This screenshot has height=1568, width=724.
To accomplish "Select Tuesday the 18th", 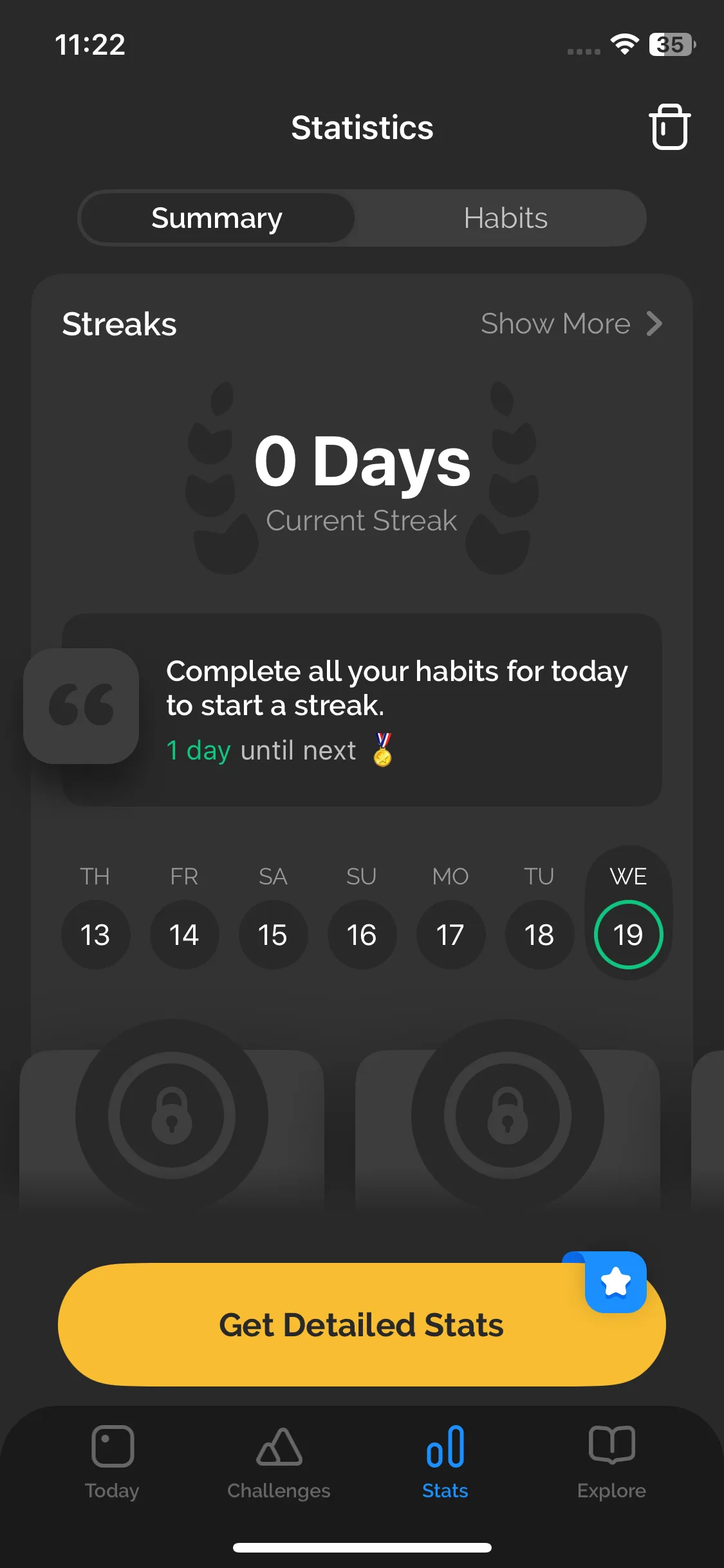I will pos(539,935).
